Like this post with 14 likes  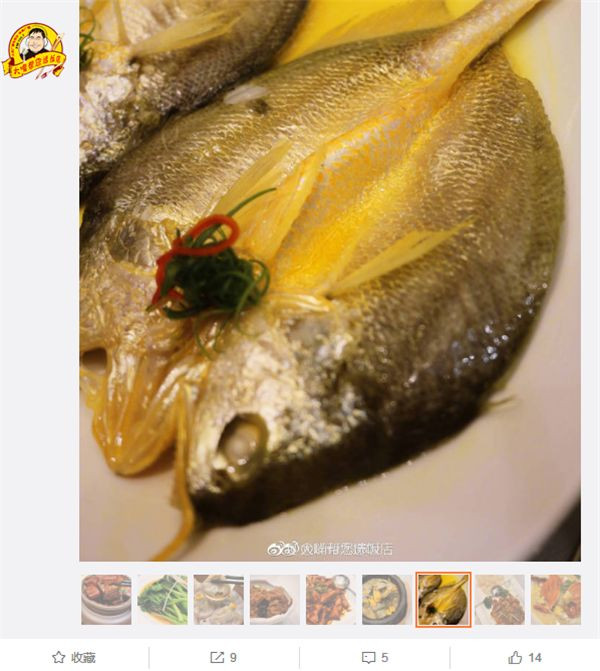point(525,657)
